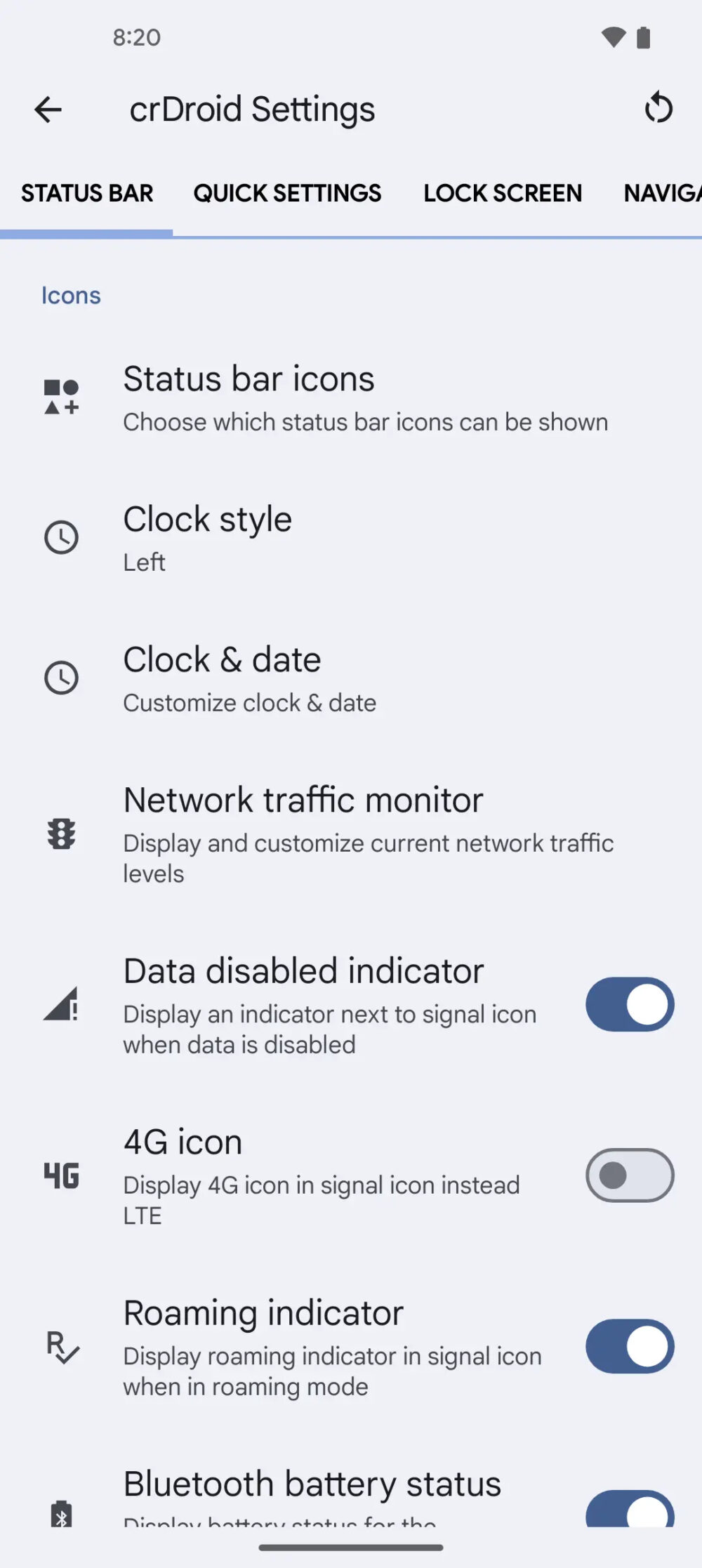Switch to the Navigation tab
702x1568 pixels.
click(x=663, y=193)
